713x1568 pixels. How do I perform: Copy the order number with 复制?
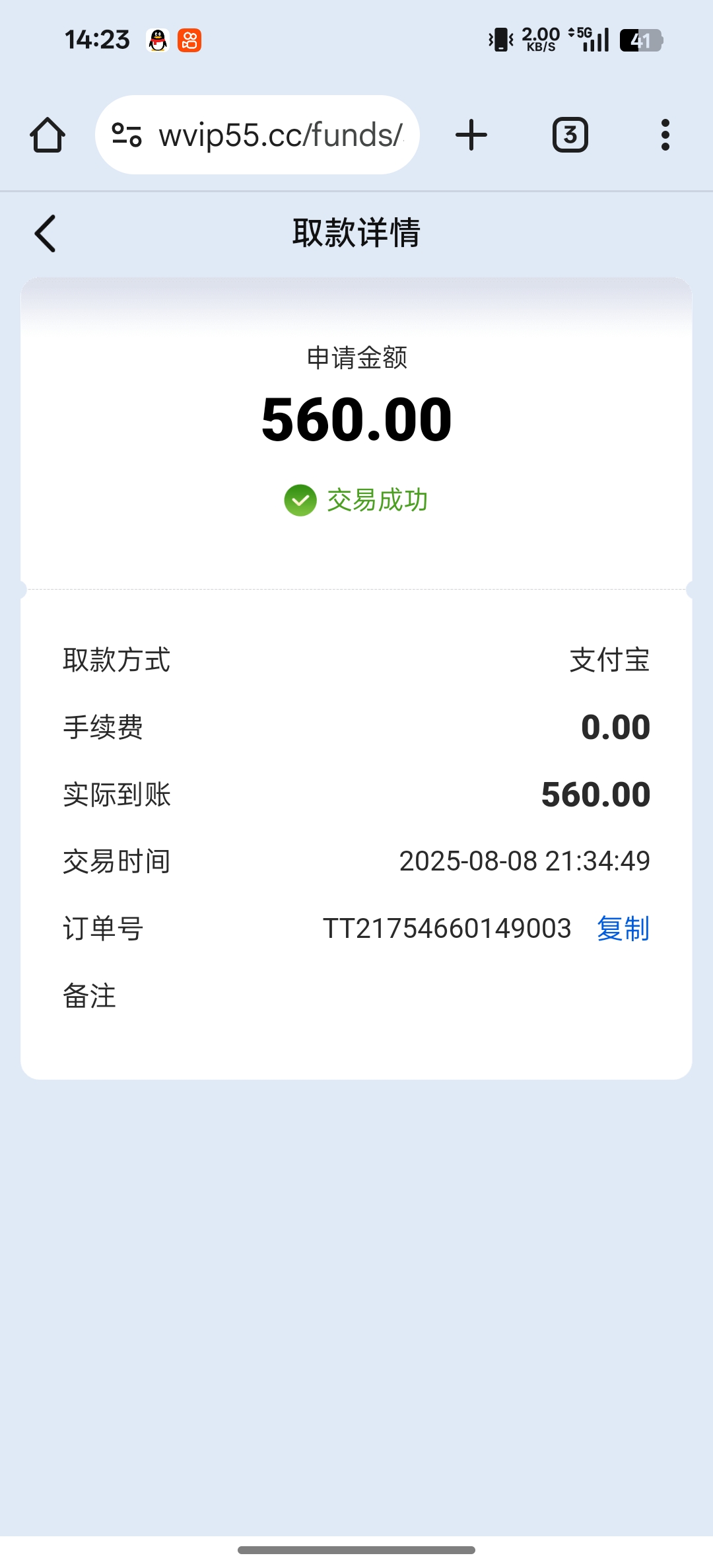tap(623, 928)
